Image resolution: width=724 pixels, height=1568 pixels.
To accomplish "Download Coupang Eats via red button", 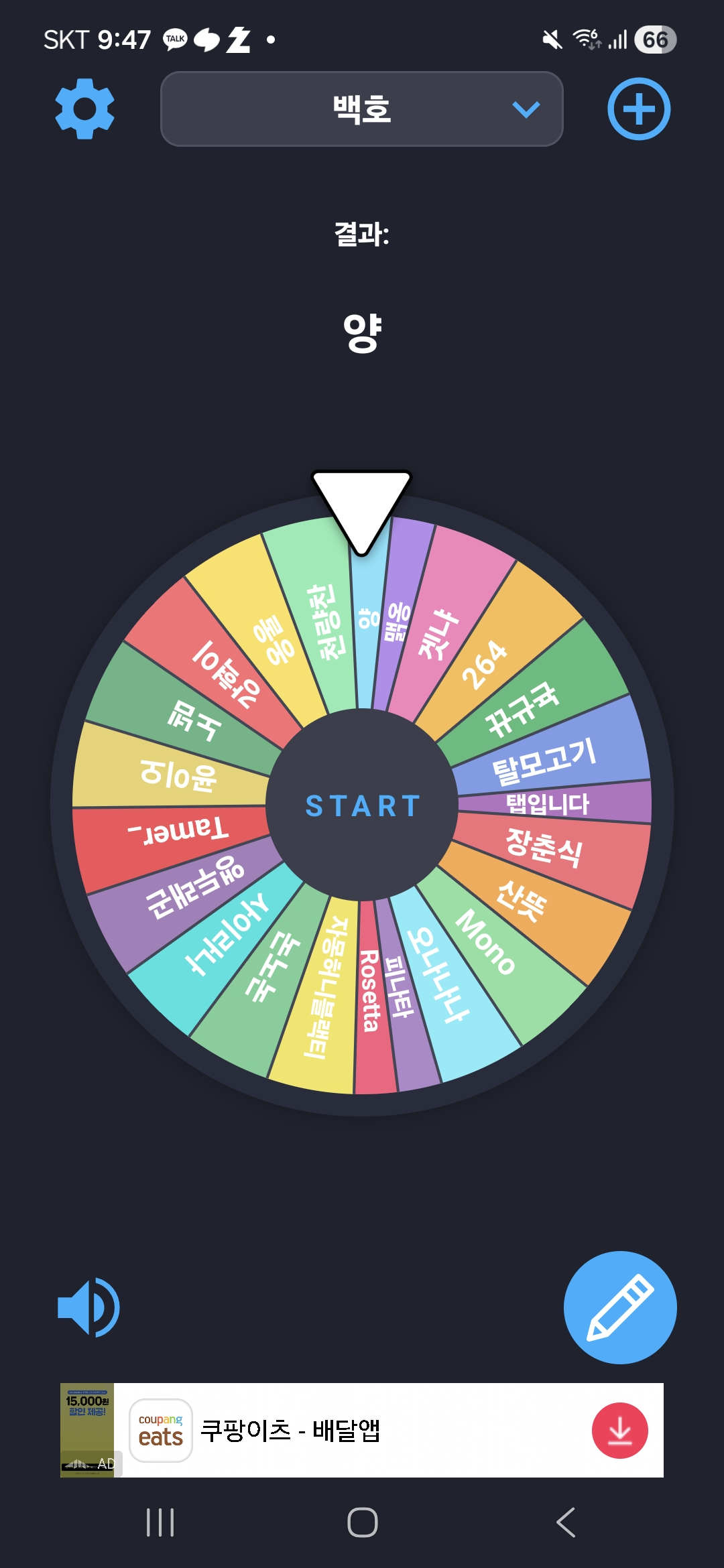I will [x=619, y=1430].
